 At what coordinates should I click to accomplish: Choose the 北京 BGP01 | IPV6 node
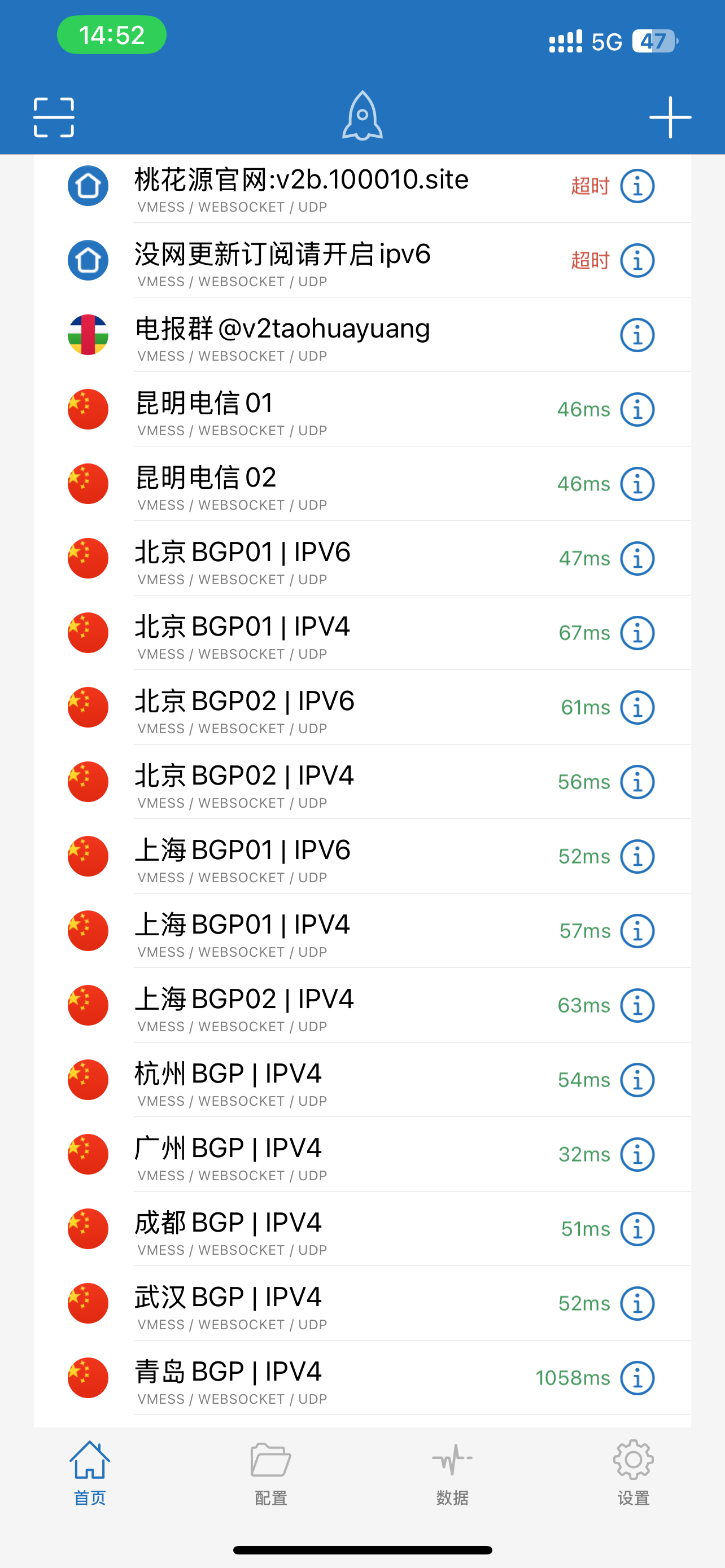[x=304, y=559]
